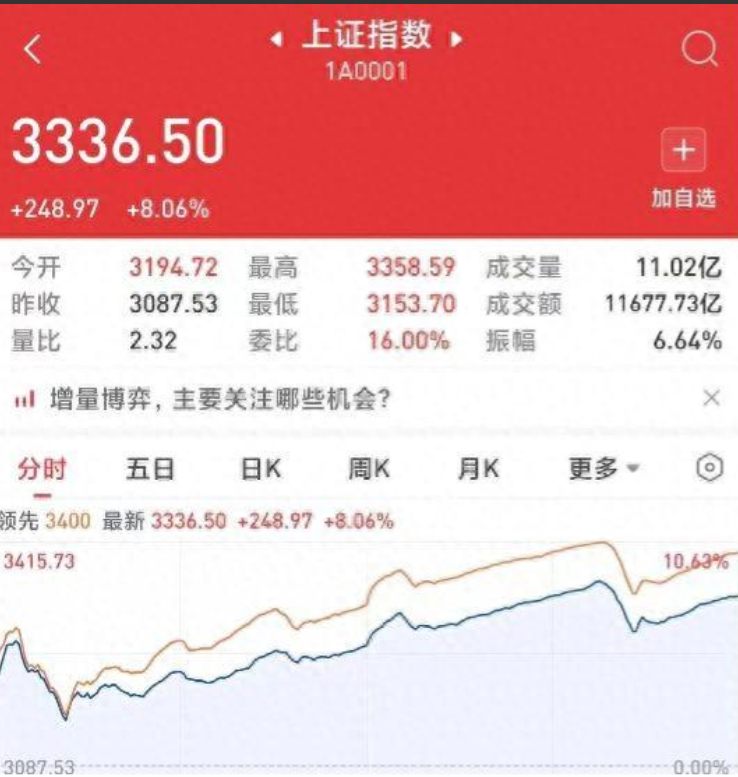The width and height of the screenshot is (738, 777).
Task: Dismiss the 增量博弈 banner with the × icon
Action: [x=709, y=397]
